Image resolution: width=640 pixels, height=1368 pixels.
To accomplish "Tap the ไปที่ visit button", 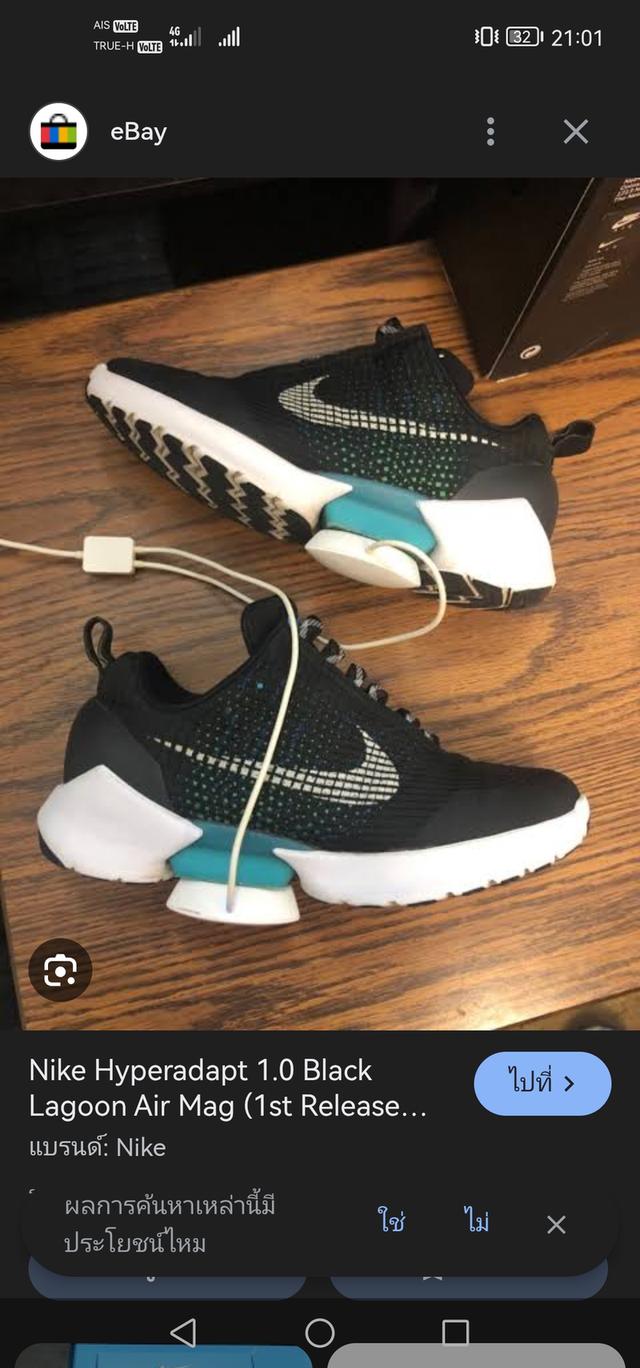I will coord(542,1083).
